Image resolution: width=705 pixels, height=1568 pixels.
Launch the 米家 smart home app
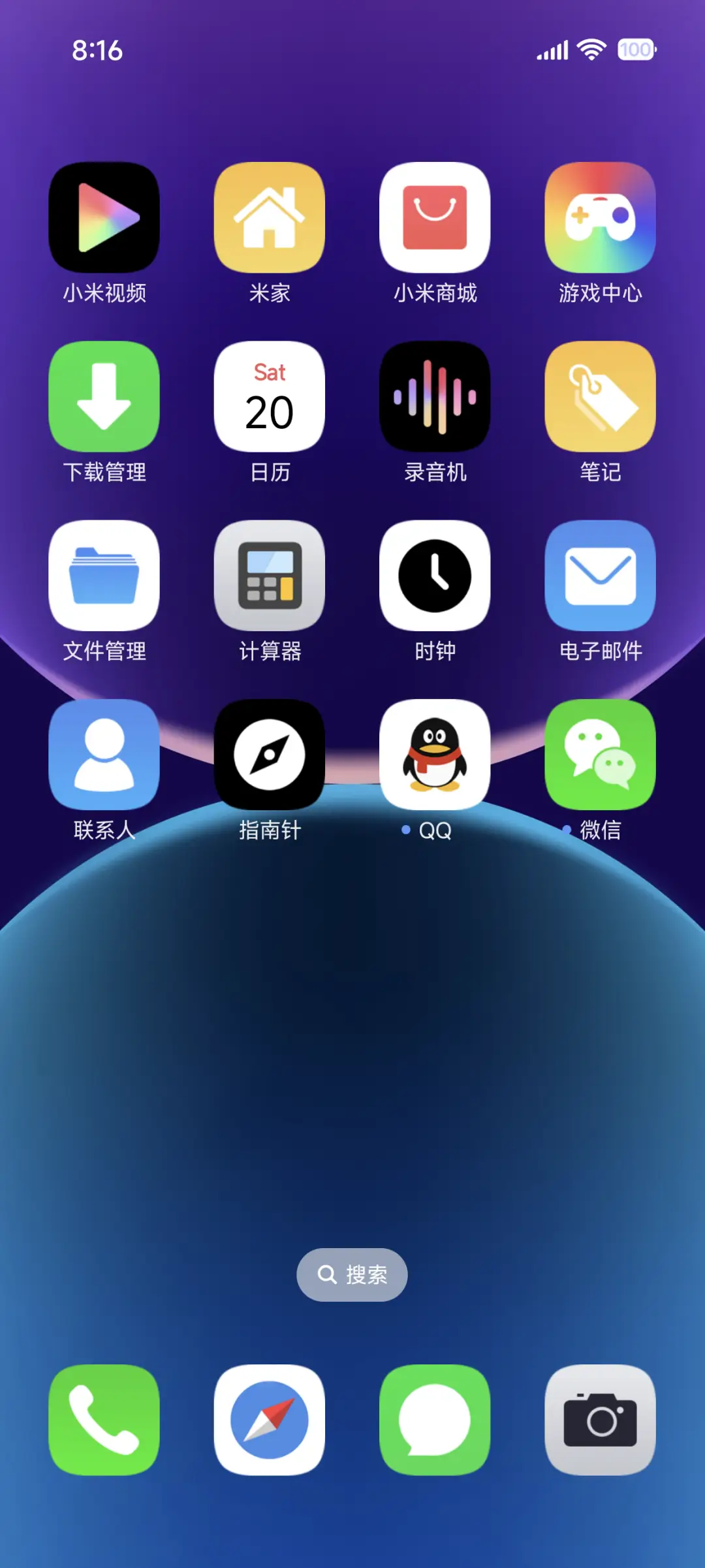[270, 217]
